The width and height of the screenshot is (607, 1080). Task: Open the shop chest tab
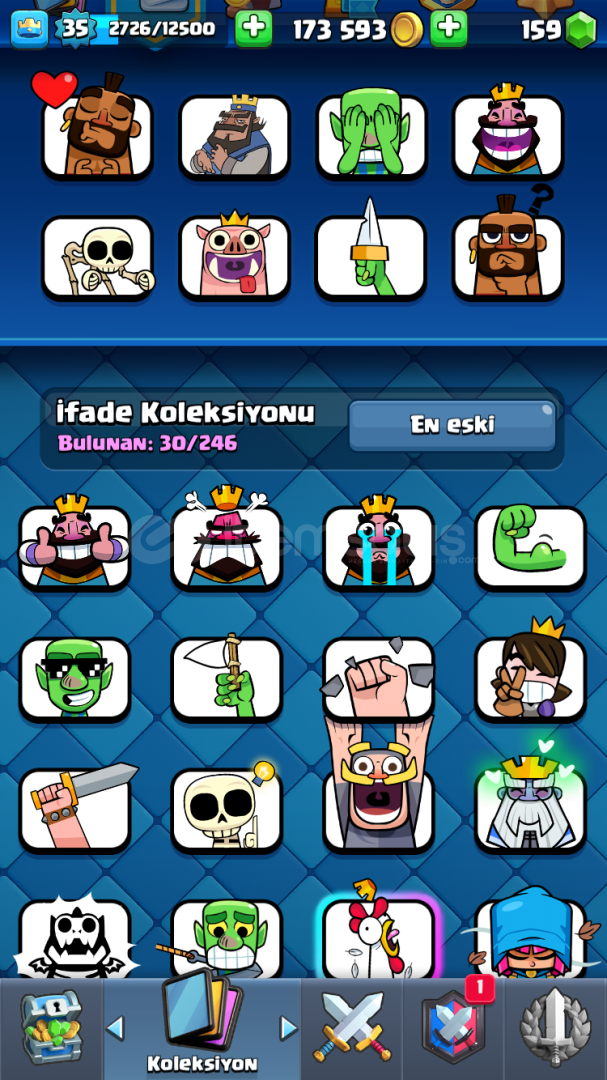50,1027
